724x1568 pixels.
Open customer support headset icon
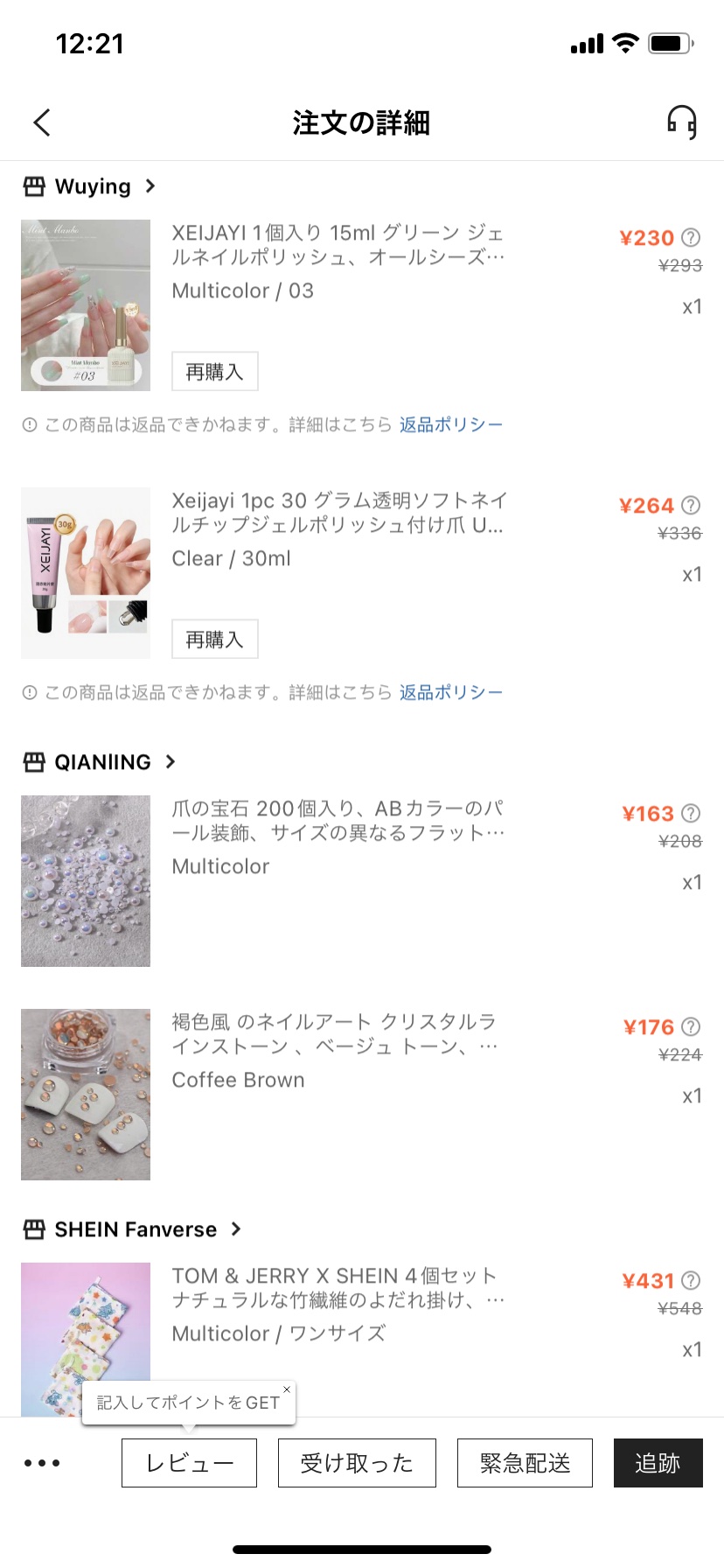(x=681, y=122)
